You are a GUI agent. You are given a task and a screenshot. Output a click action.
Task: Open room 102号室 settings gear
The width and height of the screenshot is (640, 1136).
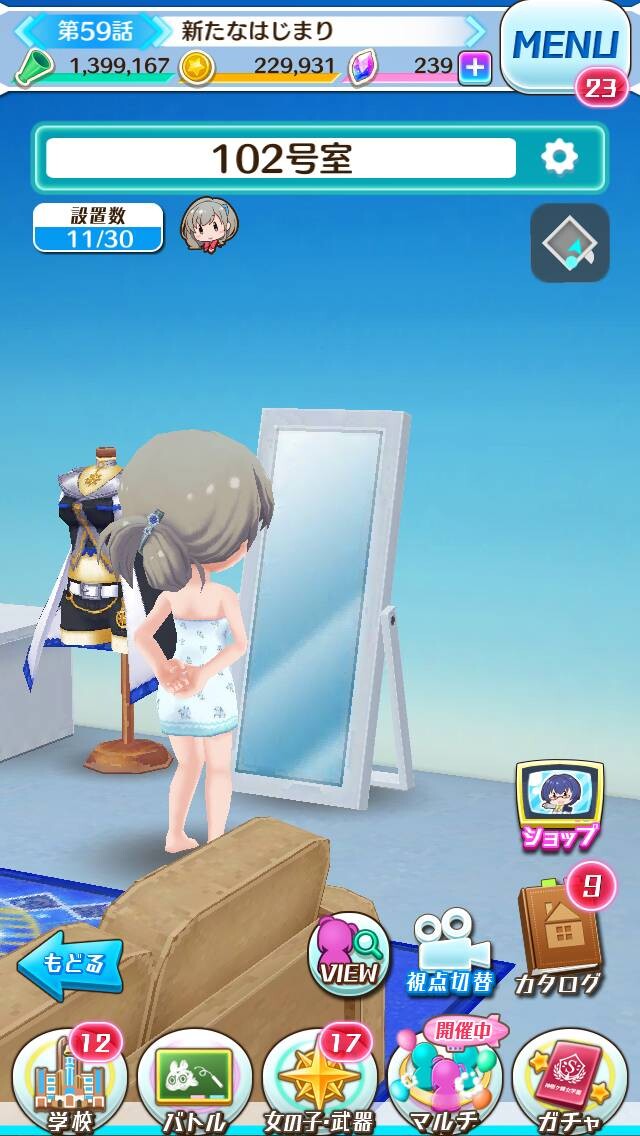pos(560,157)
